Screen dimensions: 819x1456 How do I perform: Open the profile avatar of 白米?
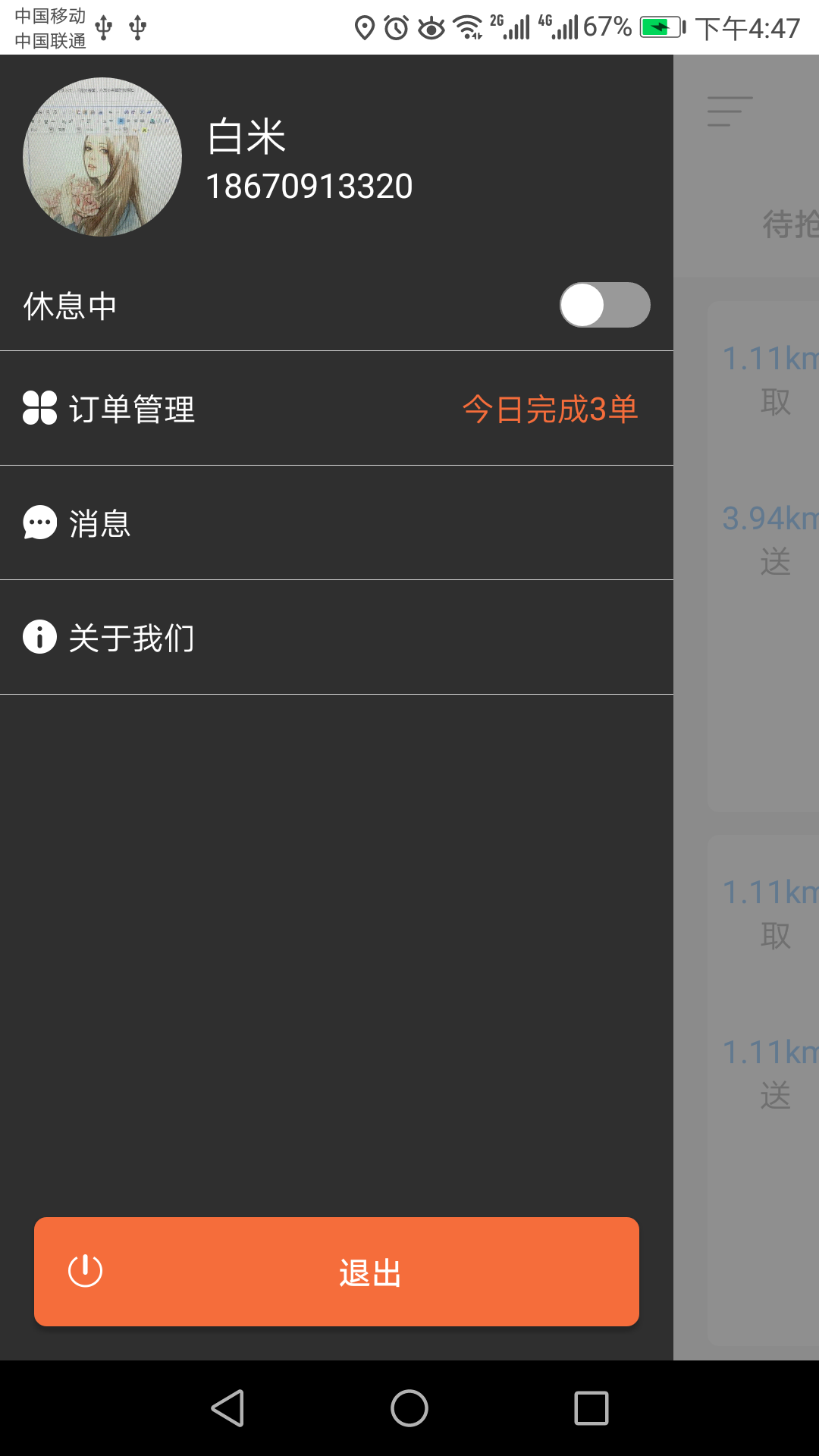[x=102, y=157]
